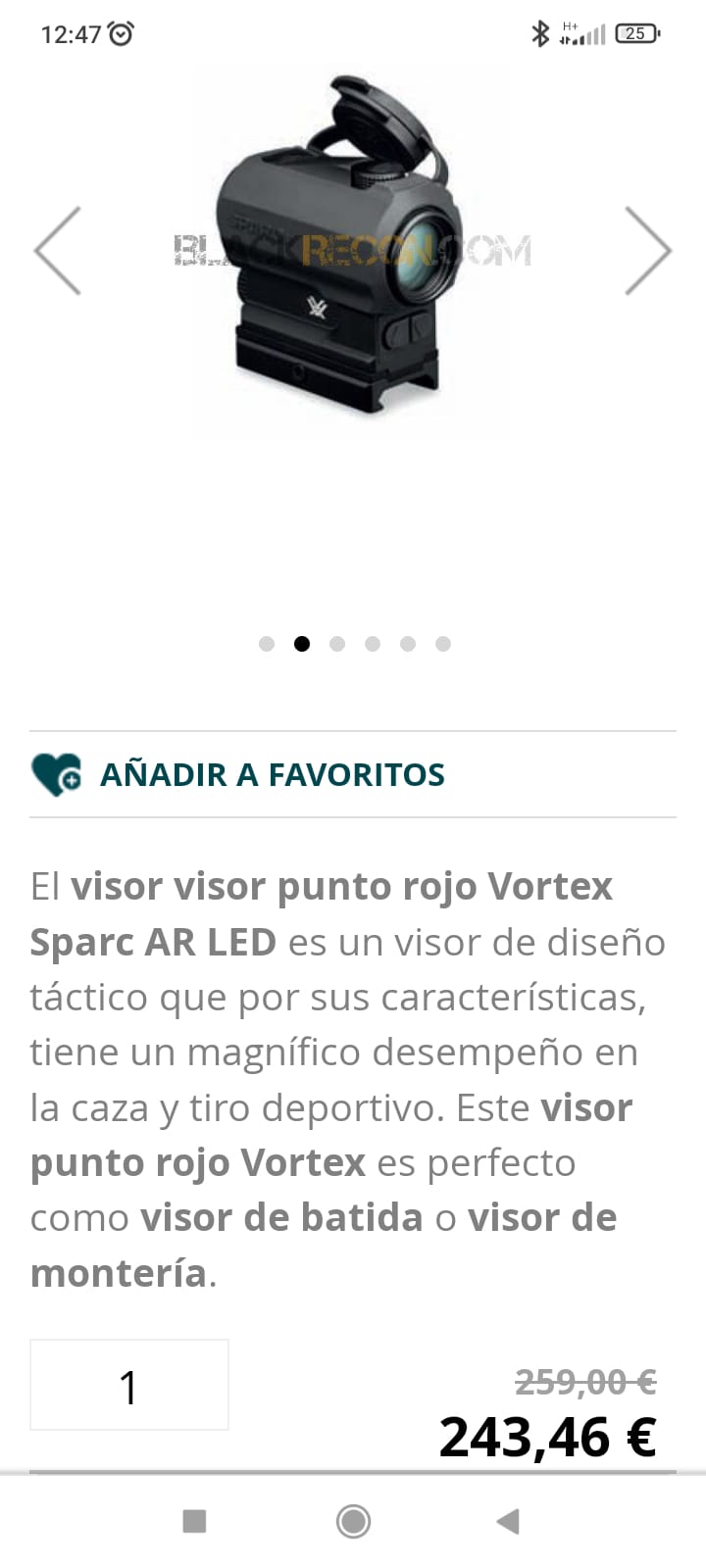The width and height of the screenshot is (706, 1568).
Task: Go back with the system back button
Action: pyautogui.click(x=508, y=1521)
